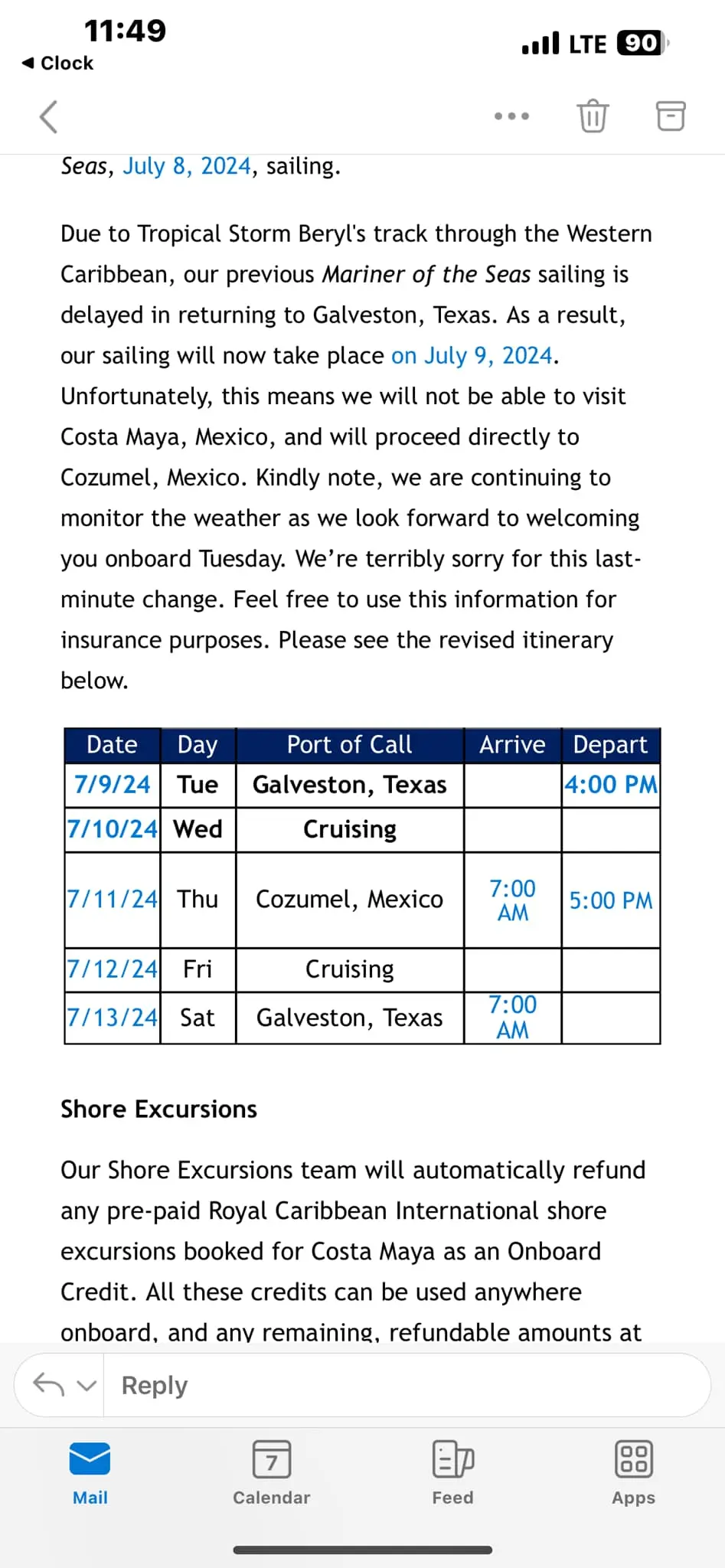
Task: Tap the 7/9/24 date in the itinerary
Action: pos(113,785)
